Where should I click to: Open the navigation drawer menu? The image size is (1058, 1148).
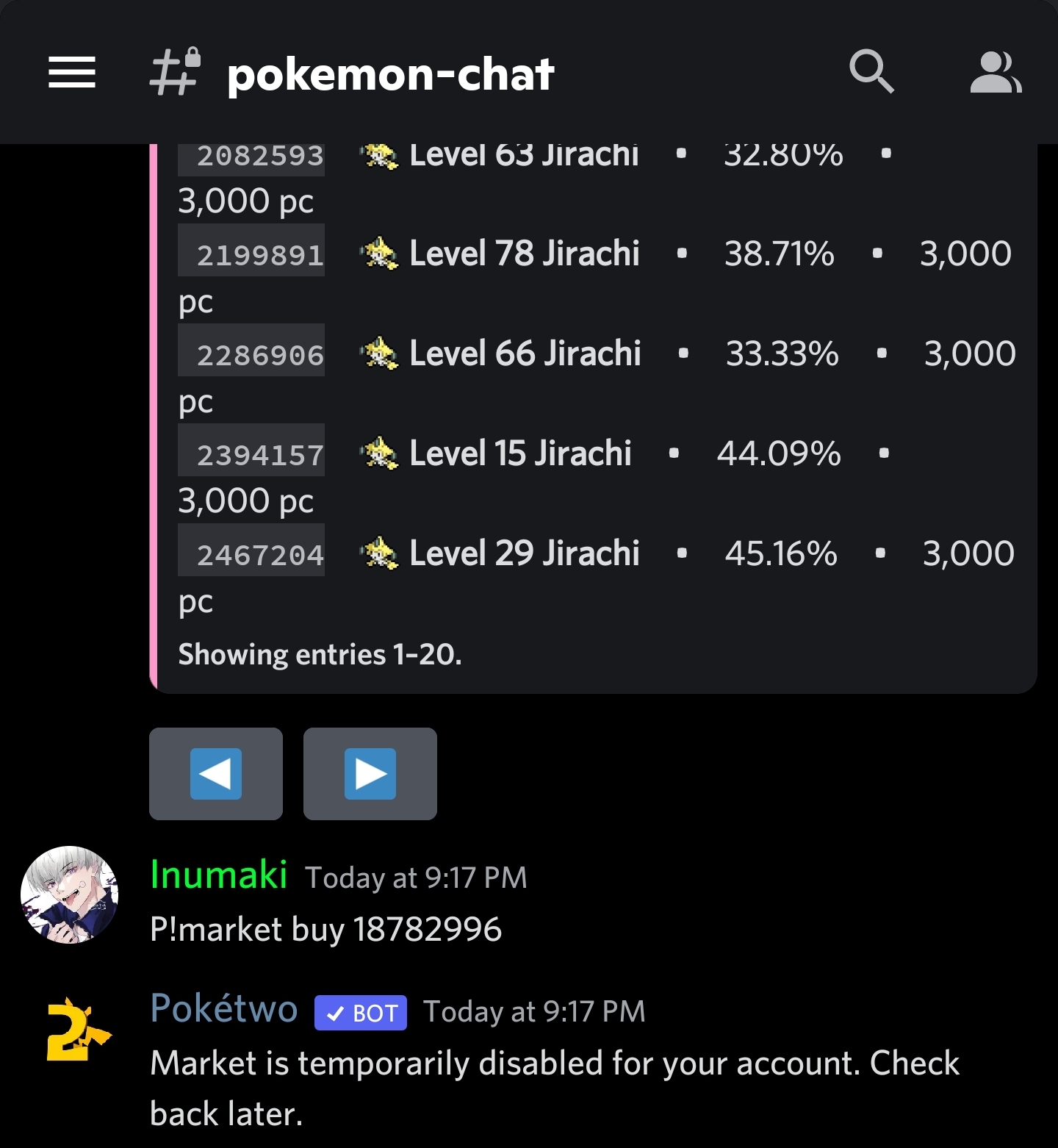tap(71, 73)
